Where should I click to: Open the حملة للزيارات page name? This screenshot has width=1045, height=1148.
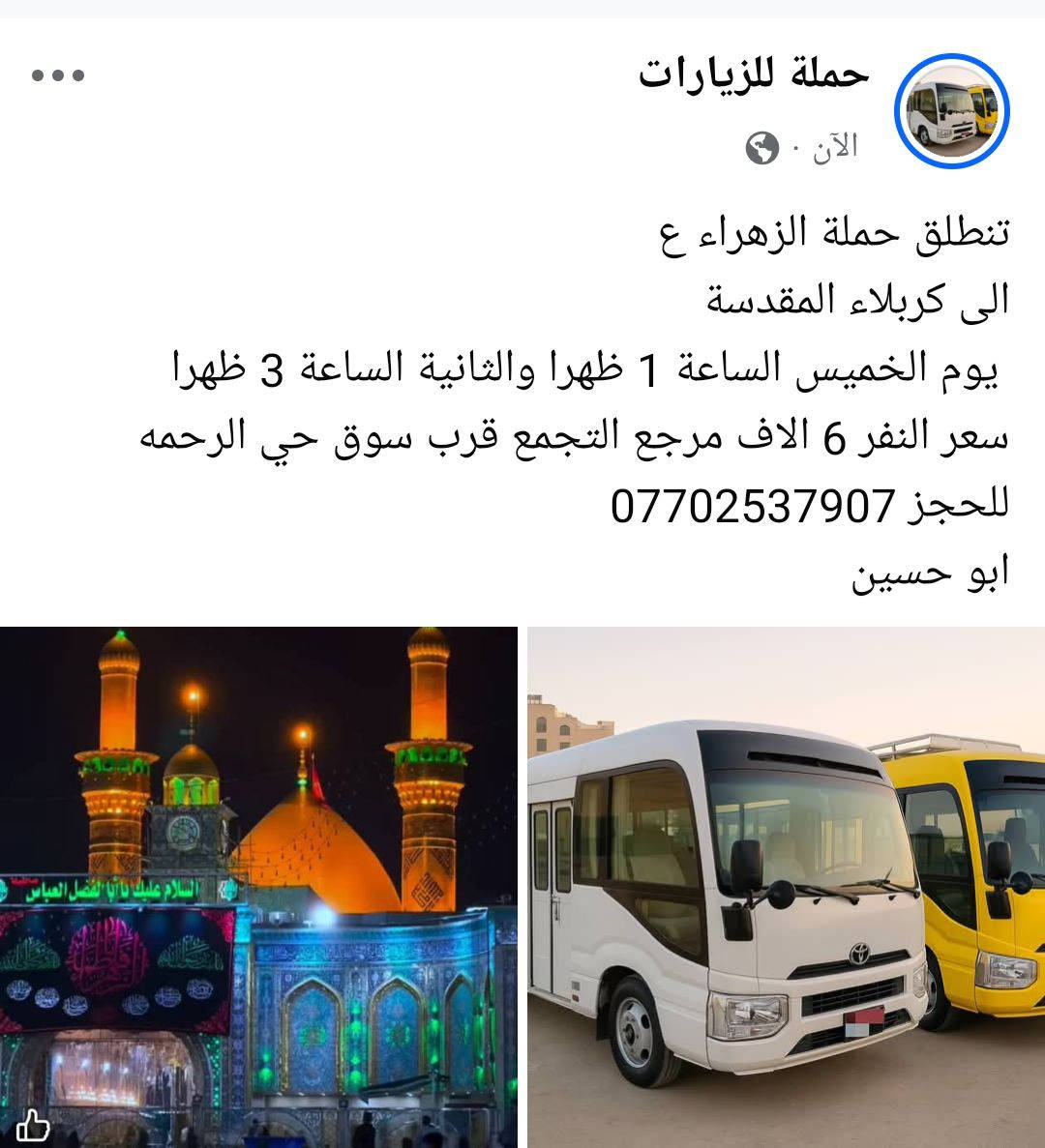[754, 74]
